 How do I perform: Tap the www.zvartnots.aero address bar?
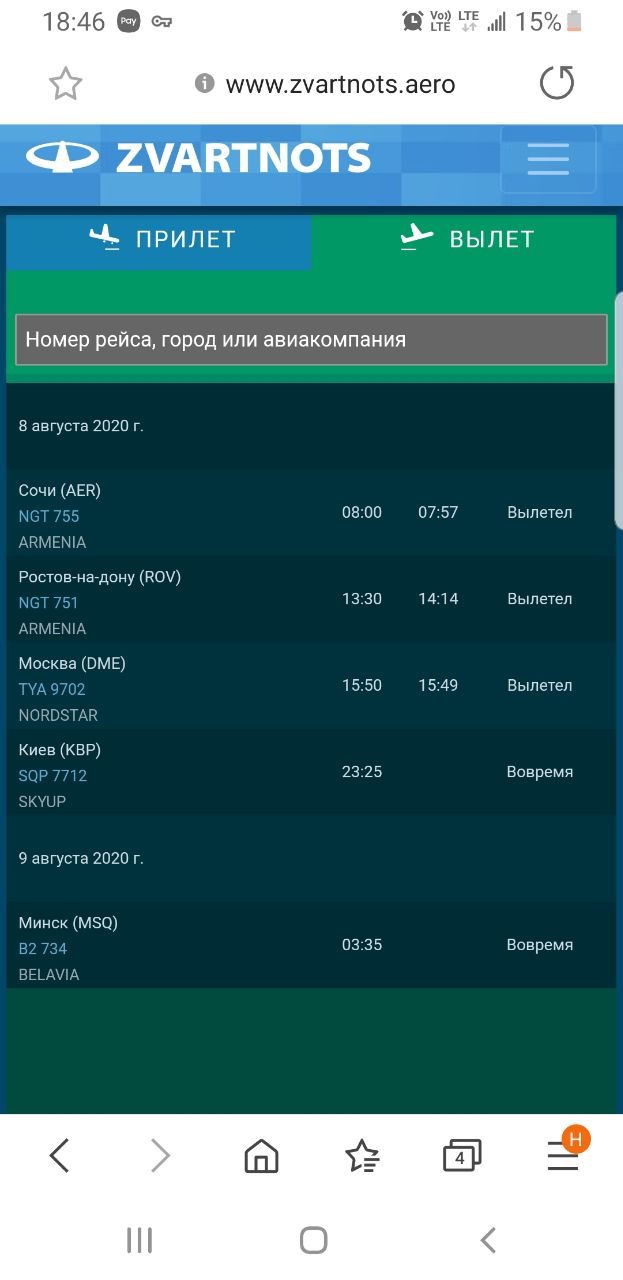click(327, 84)
